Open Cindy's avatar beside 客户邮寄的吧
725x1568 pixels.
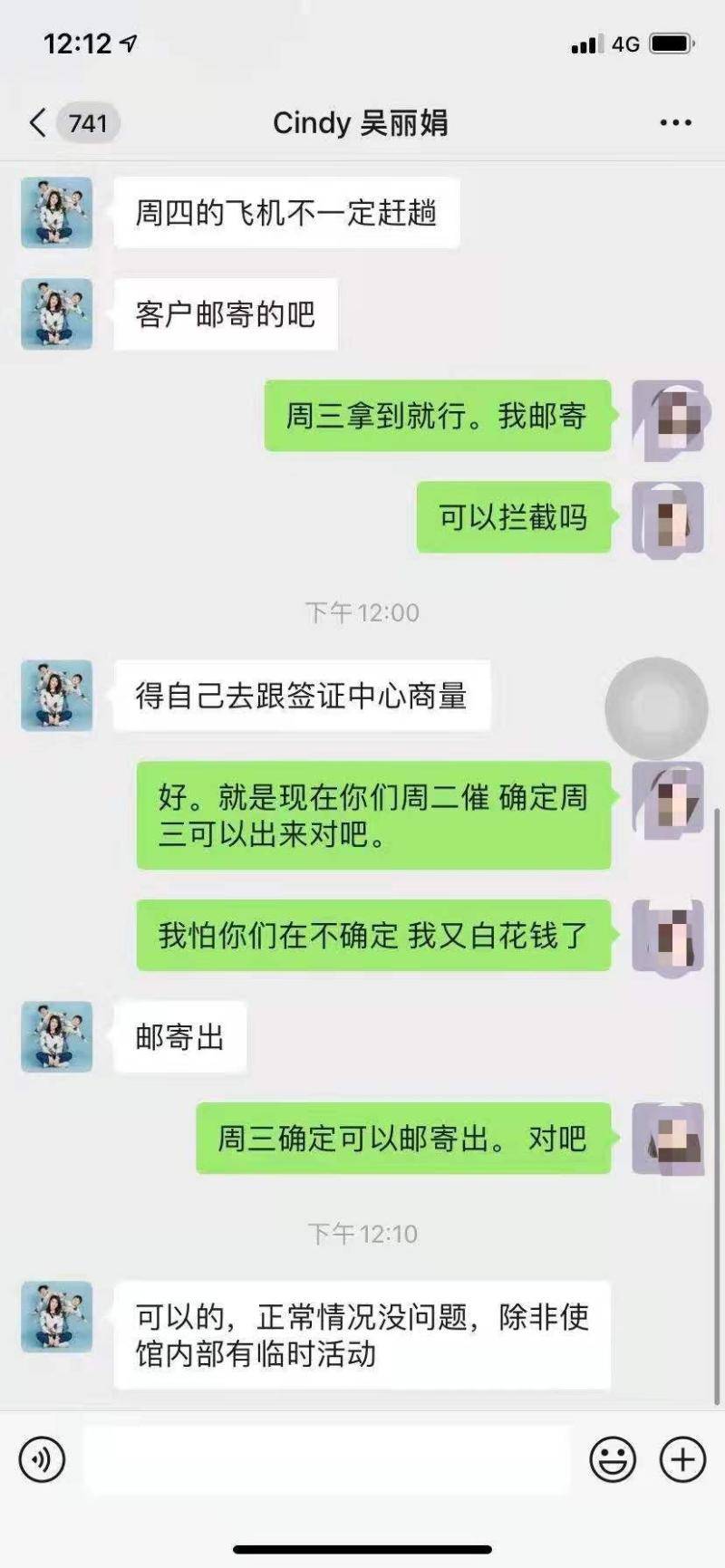[x=57, y=313]
